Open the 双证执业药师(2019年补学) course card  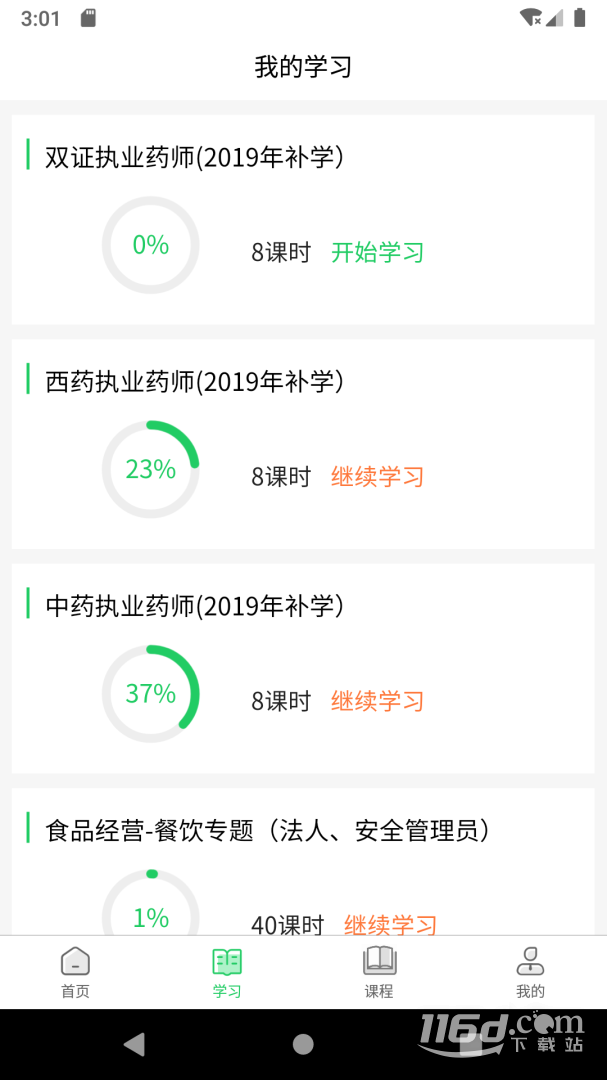coord(303,220)
